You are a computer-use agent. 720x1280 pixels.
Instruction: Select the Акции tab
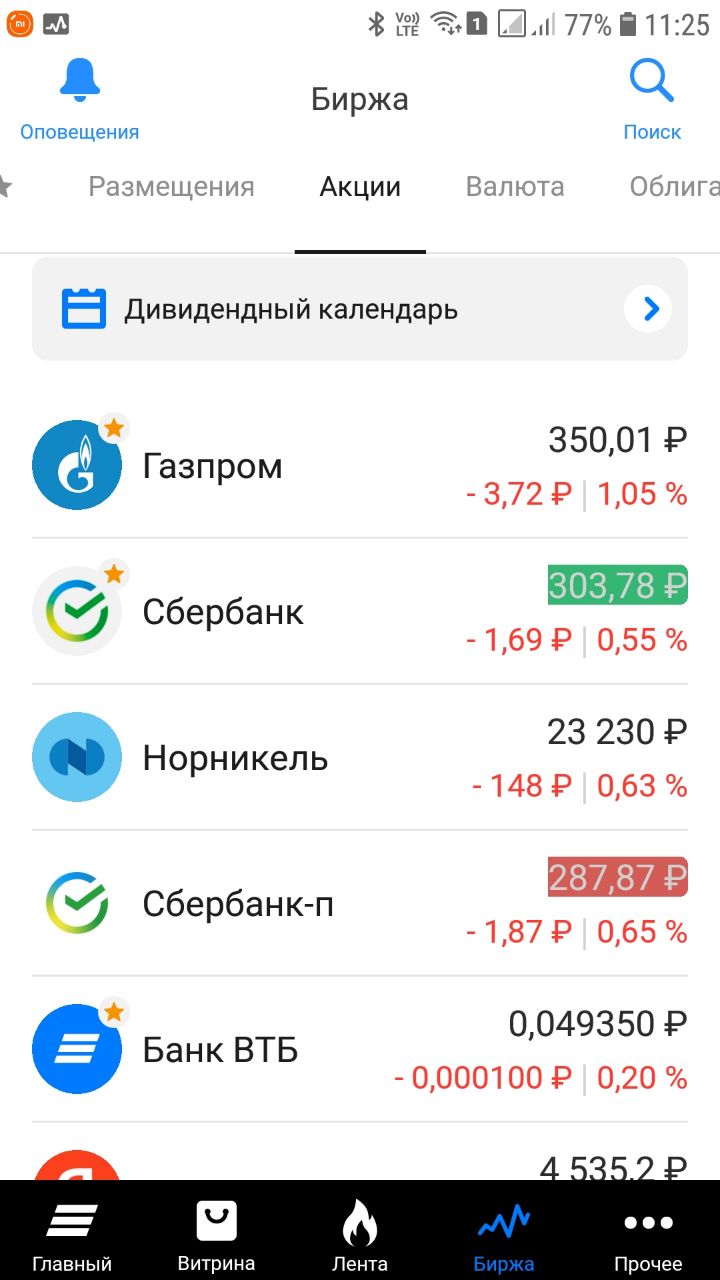tap(360, 187)
